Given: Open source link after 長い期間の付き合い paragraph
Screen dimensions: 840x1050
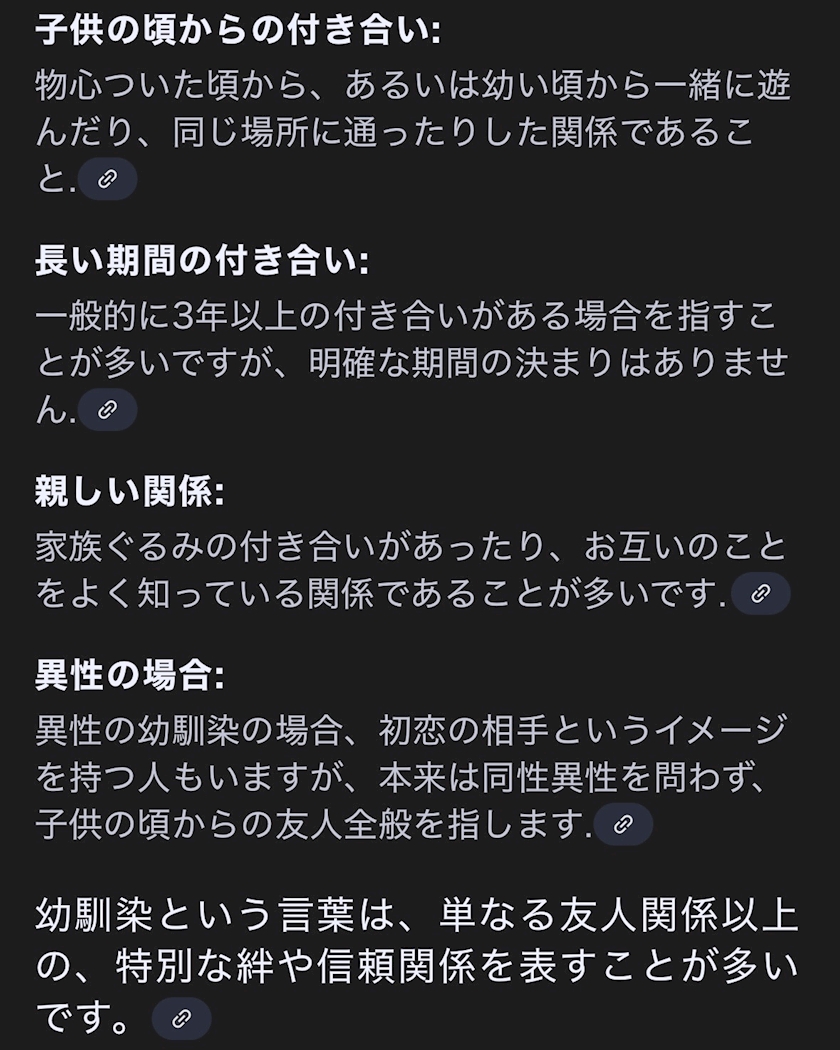Looking at the screenshot, I should tap(108, 409).
